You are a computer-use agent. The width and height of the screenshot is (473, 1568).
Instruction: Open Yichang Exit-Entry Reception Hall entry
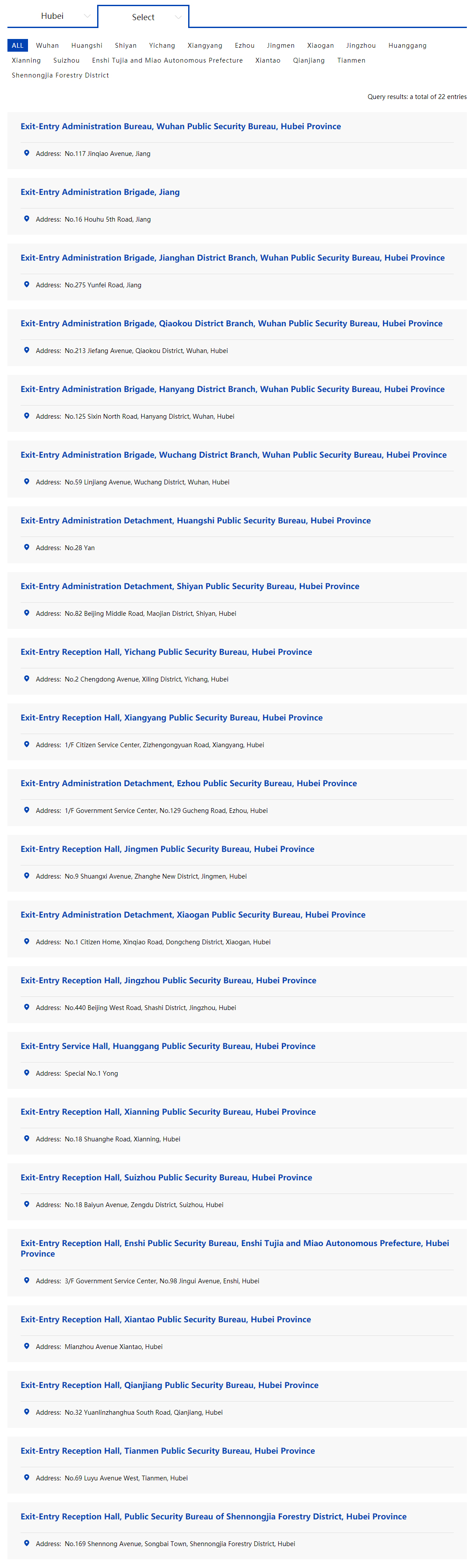tap(166, 653)
